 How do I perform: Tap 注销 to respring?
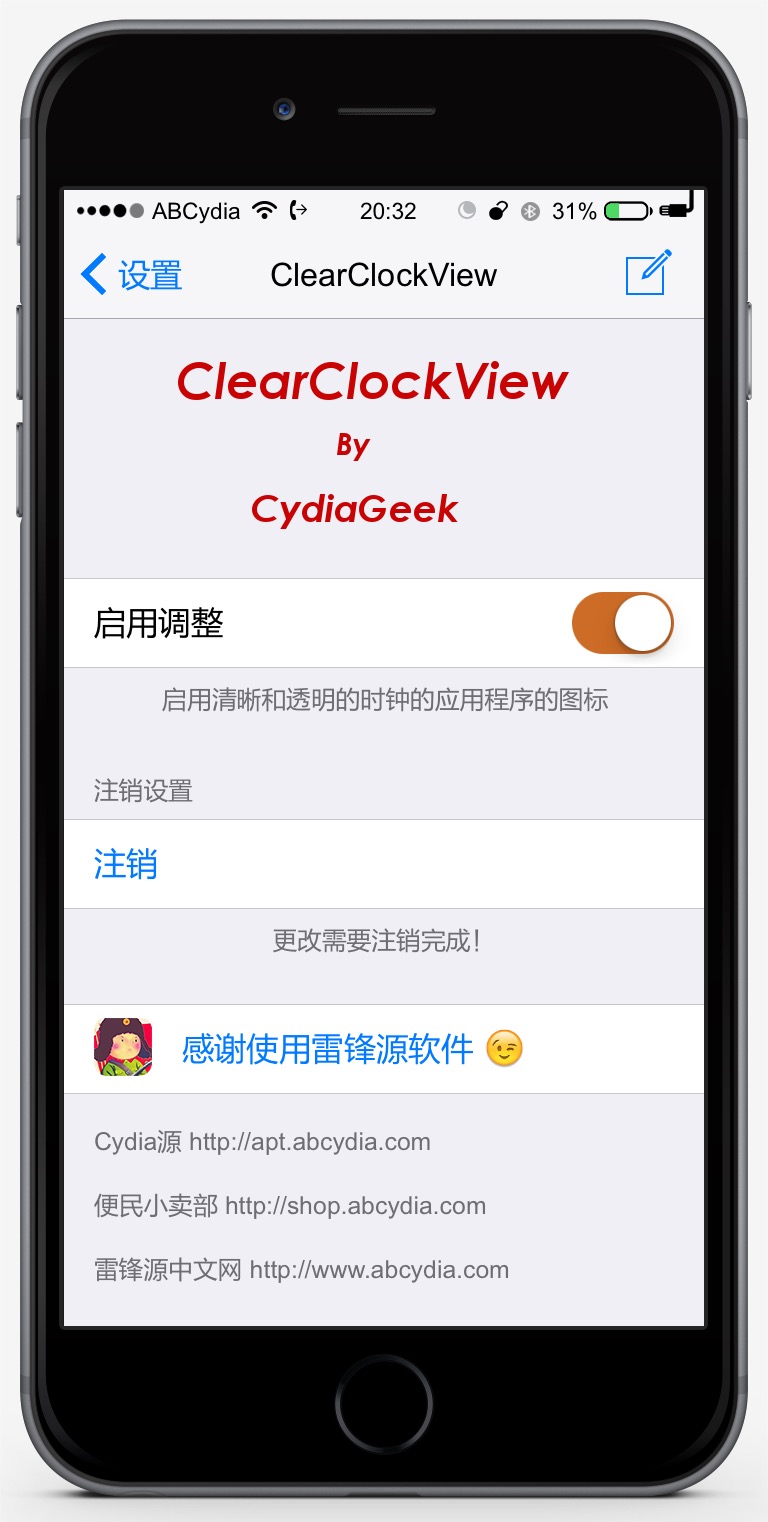point(126,864)
